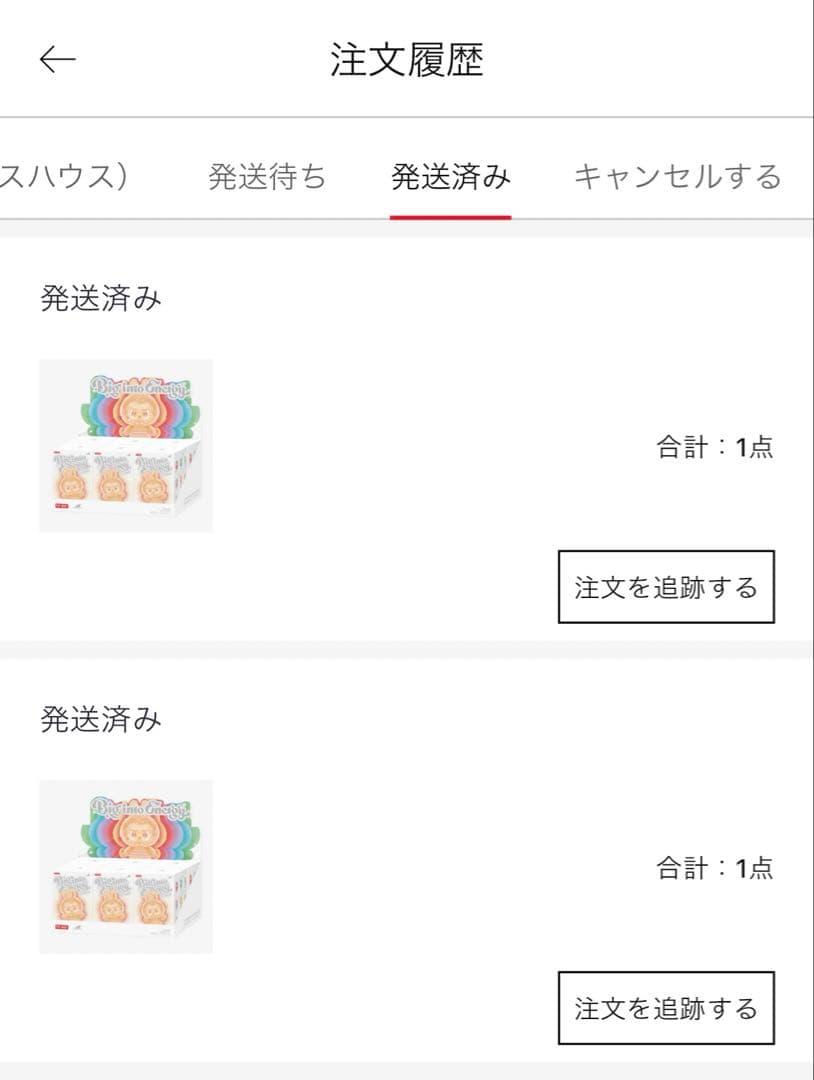Go back using the arrow icon

pos(57,60)
